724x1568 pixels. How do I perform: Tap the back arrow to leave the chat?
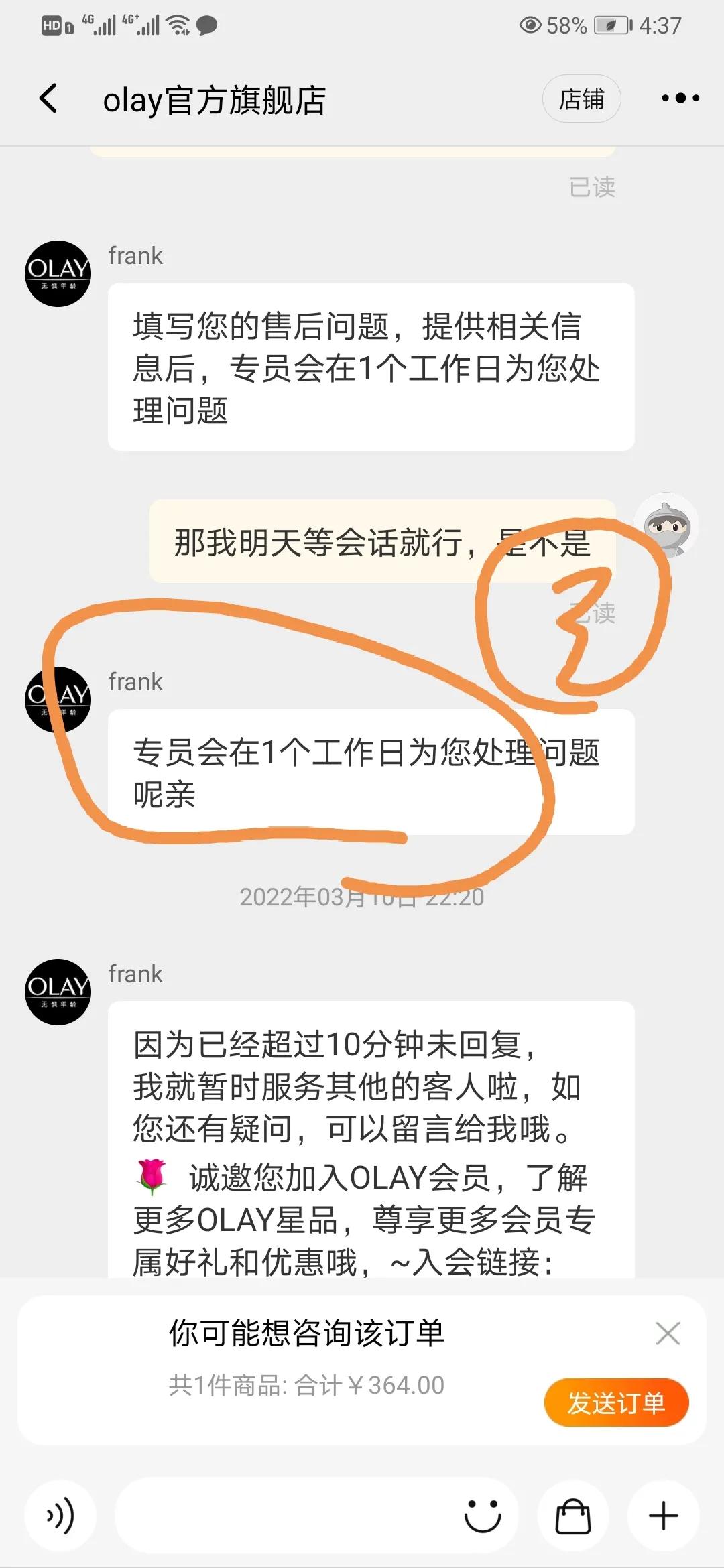[47, 99]
